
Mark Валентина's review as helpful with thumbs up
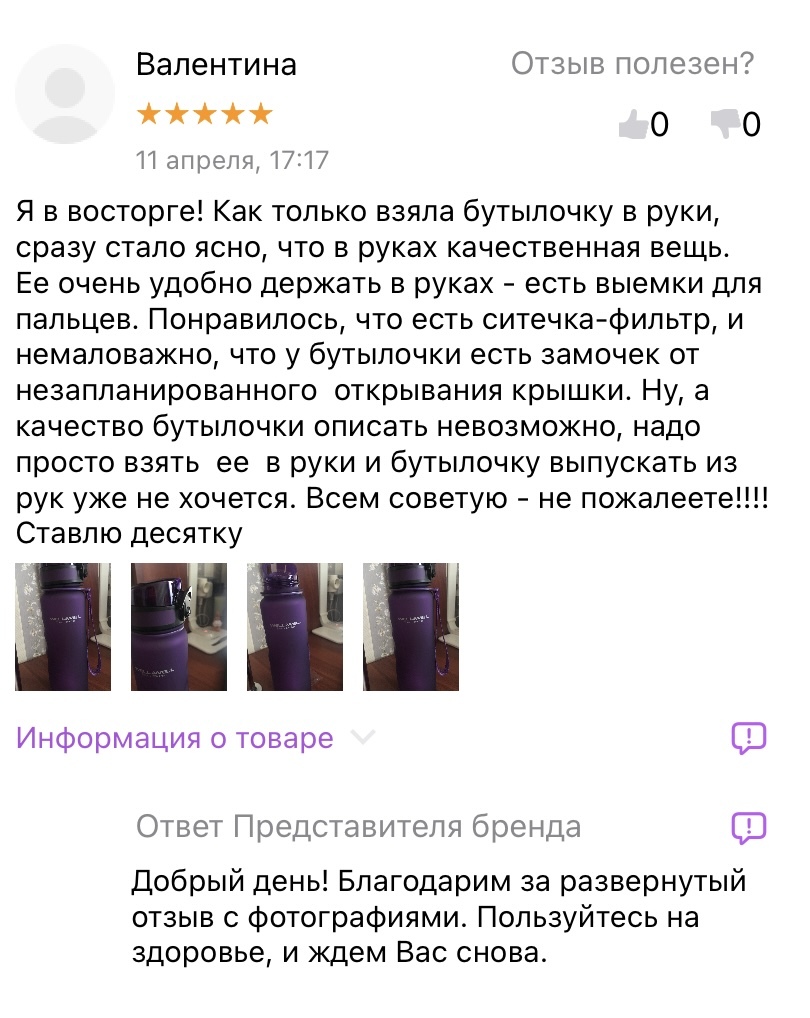coord(633,125)
